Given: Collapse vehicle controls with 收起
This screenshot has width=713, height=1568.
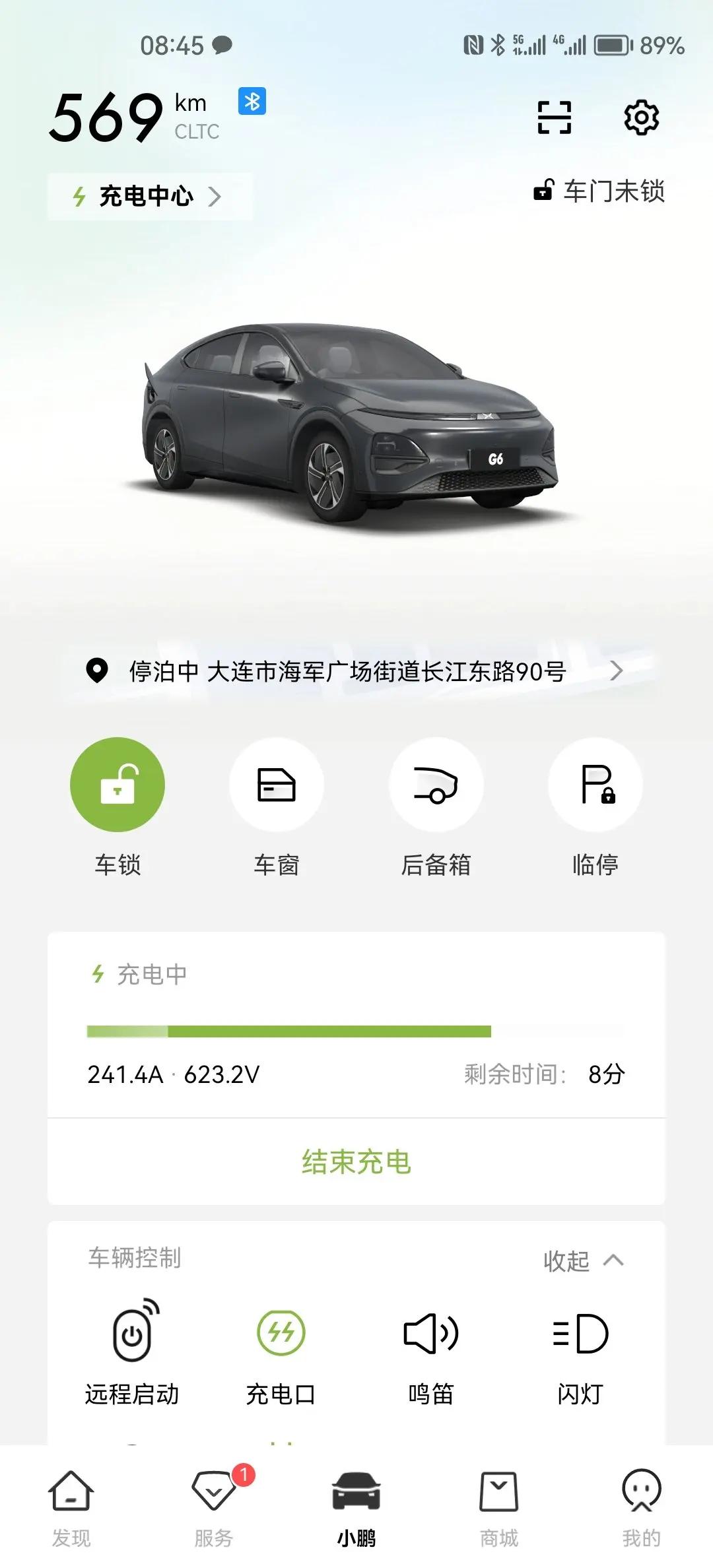Looking at the screenshot, I should pyautogui.click(x=582, y=1261).
